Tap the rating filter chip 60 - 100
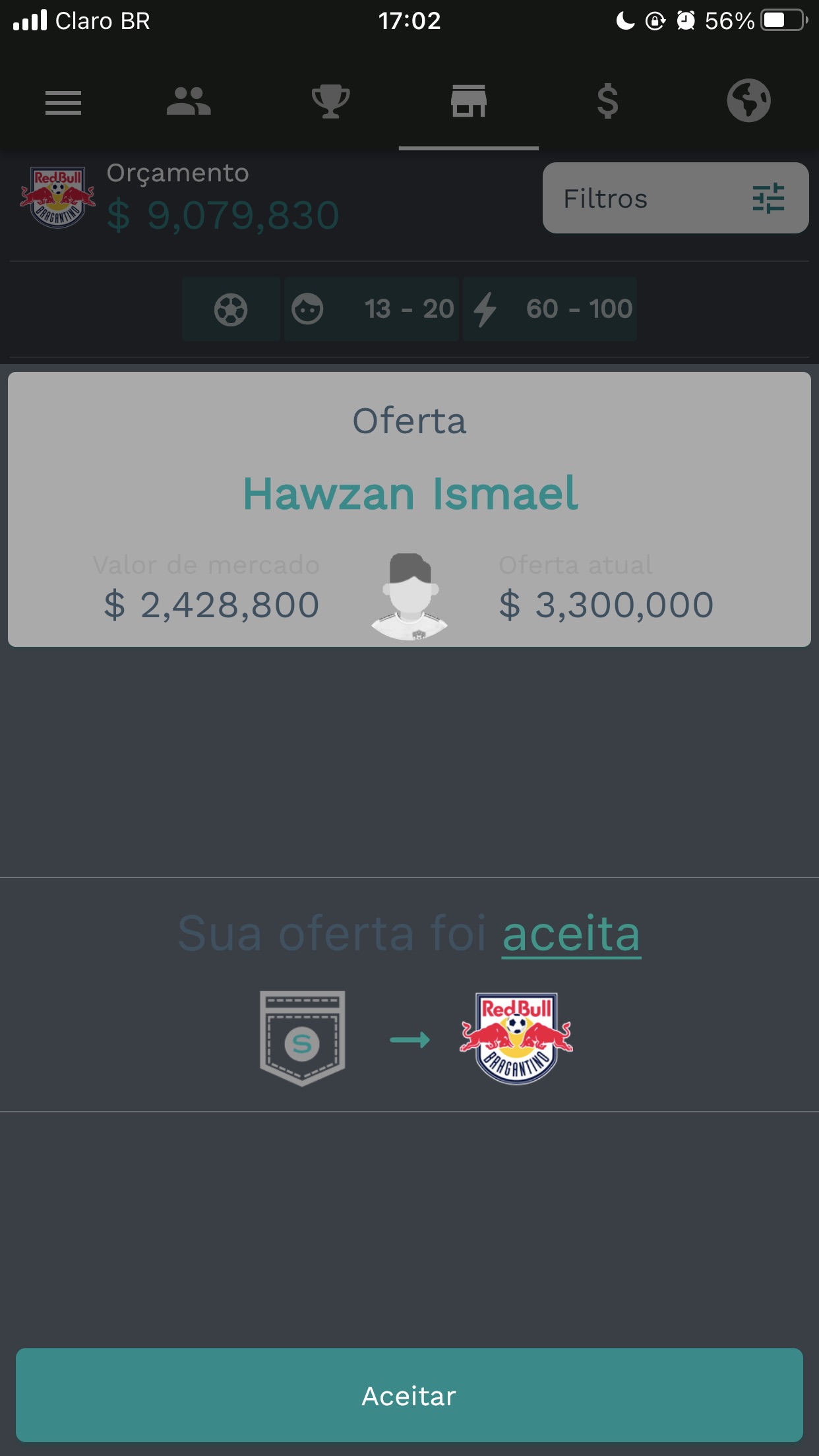 [550, 309]
